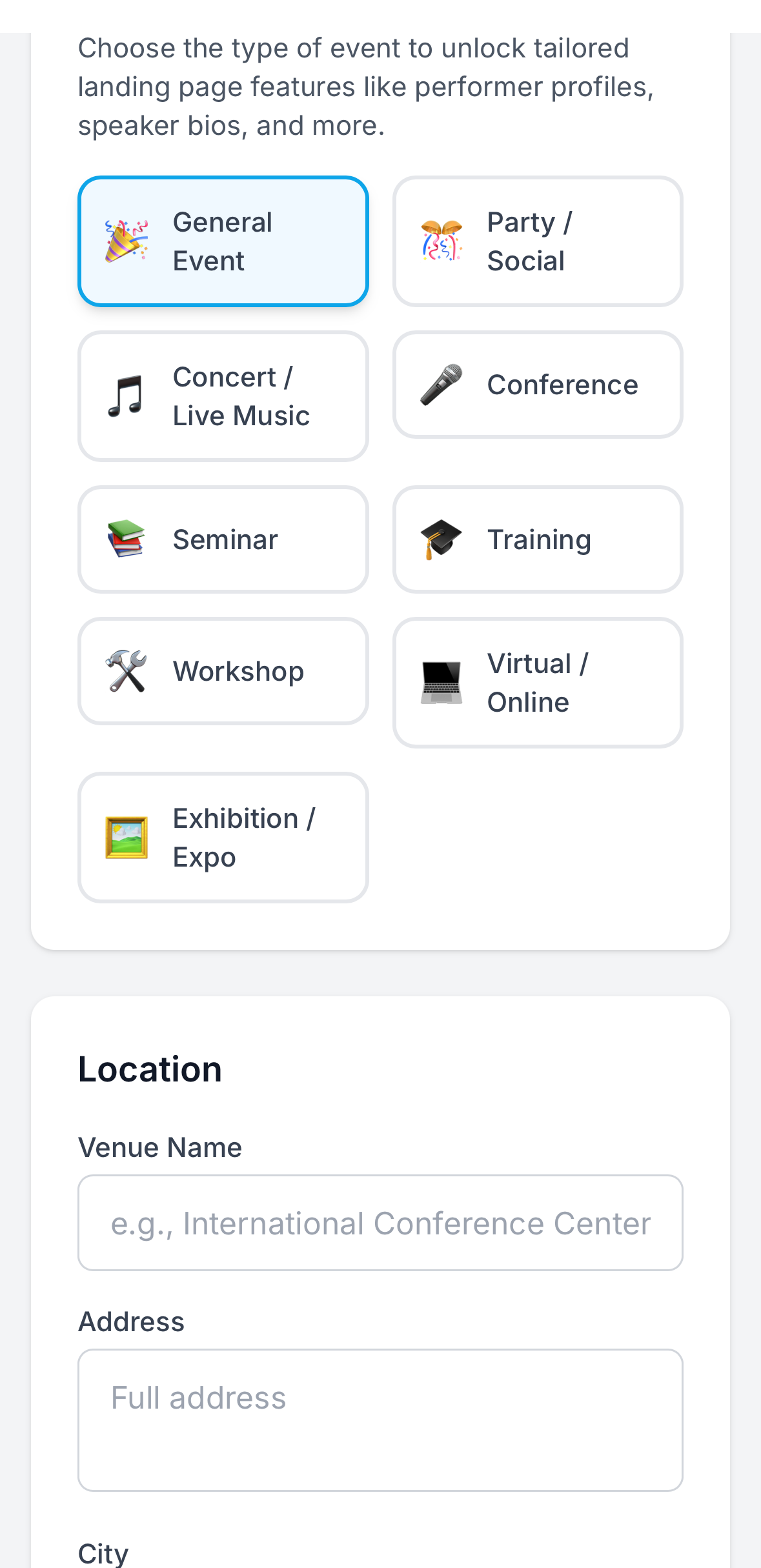Screen dimensions: 761x1568
Task: Choose the Seminar event type
Action: tap(223, 539)
